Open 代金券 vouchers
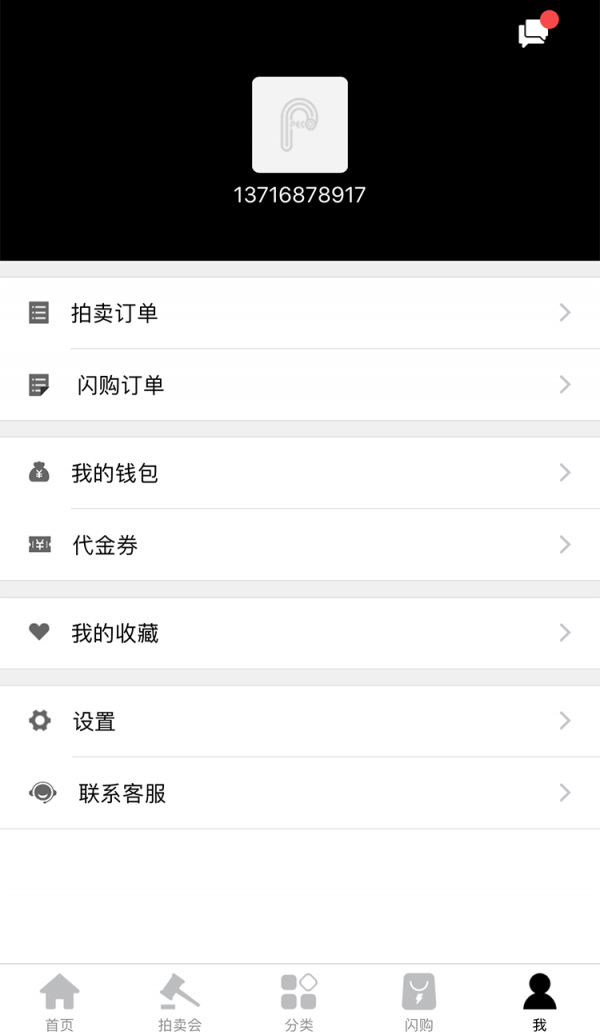 point(300,545)
